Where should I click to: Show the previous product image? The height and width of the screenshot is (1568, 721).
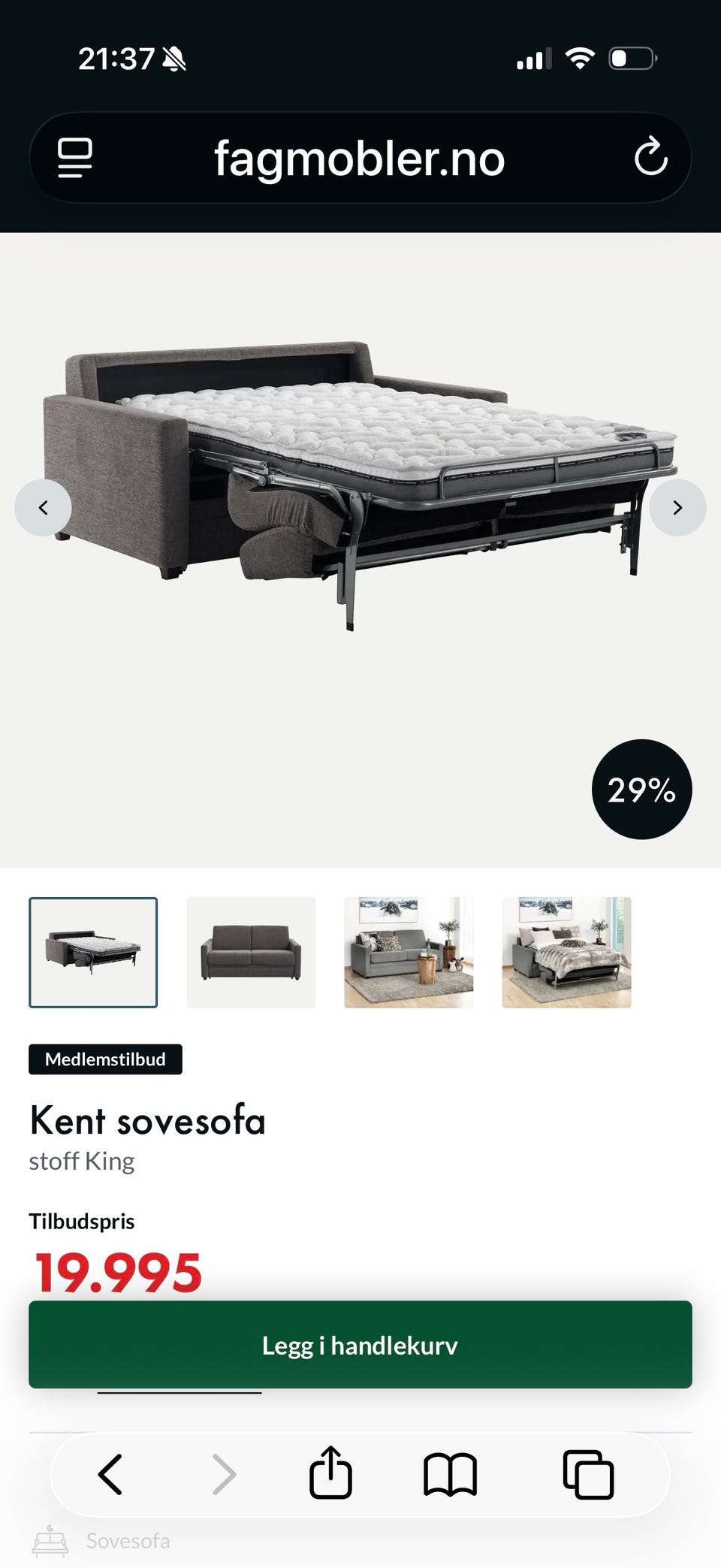click(x=43, y=508)
